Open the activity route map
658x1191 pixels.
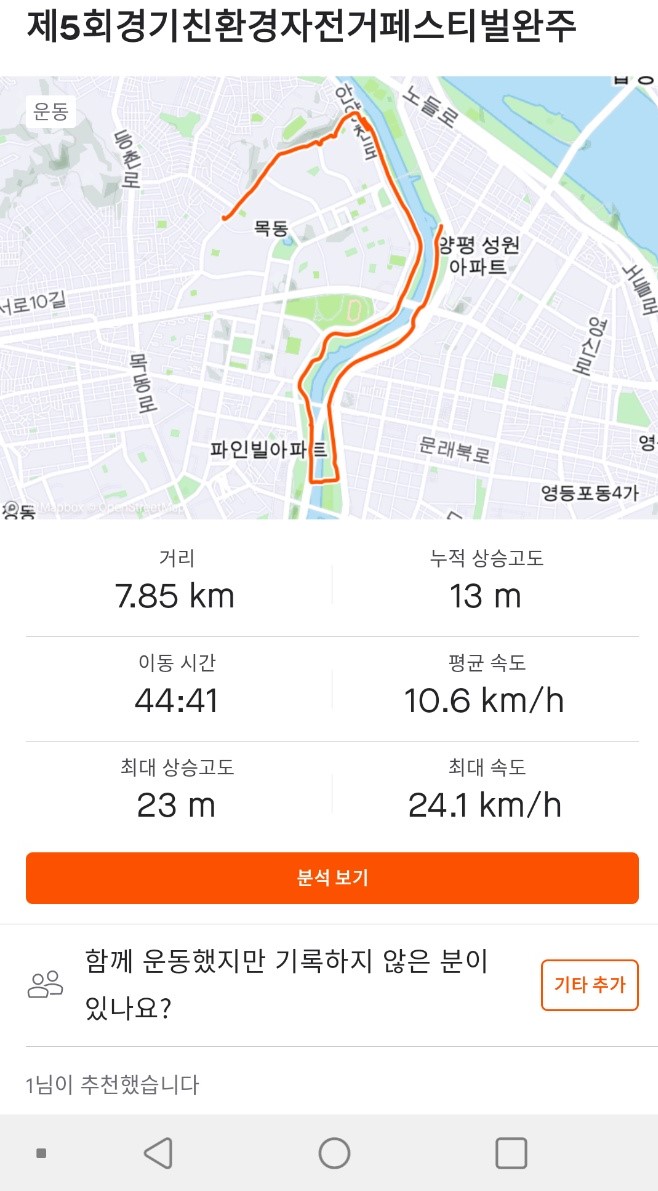[x=329, y=297]
